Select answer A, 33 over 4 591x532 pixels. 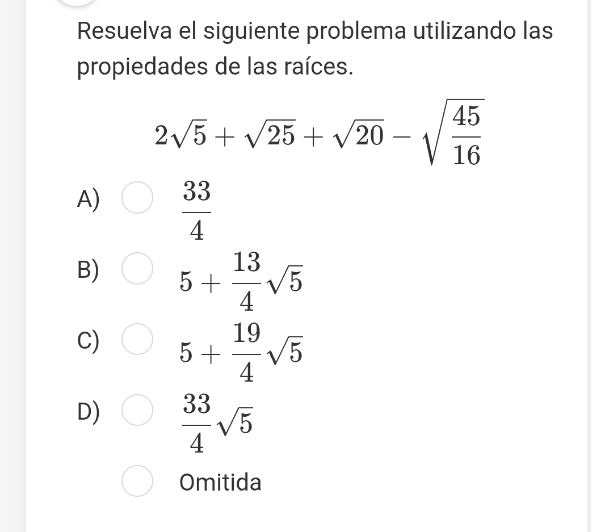click(x=137, y=198)
